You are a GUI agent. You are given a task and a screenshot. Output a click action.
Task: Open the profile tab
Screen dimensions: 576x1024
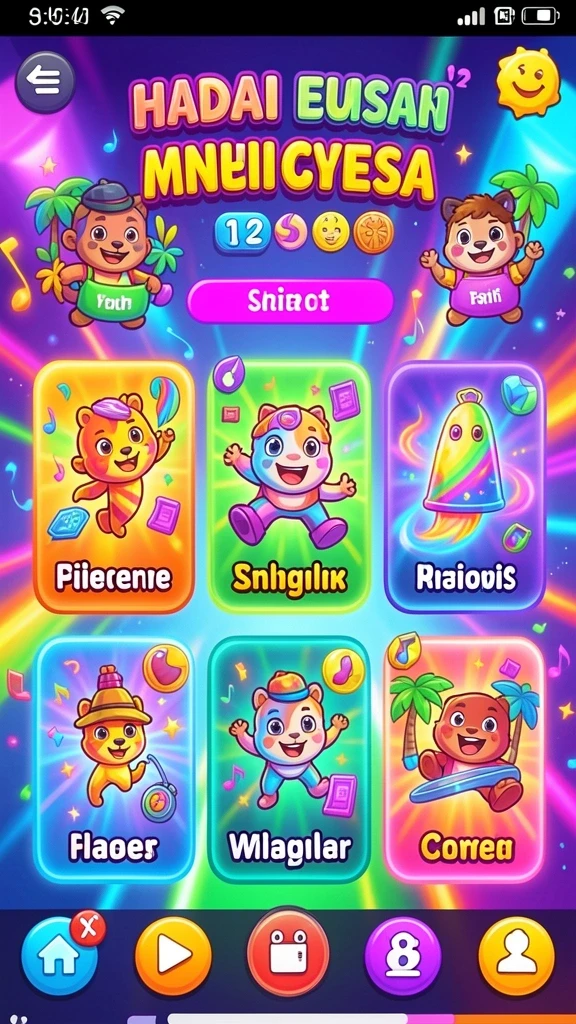(x=517, y=955)
